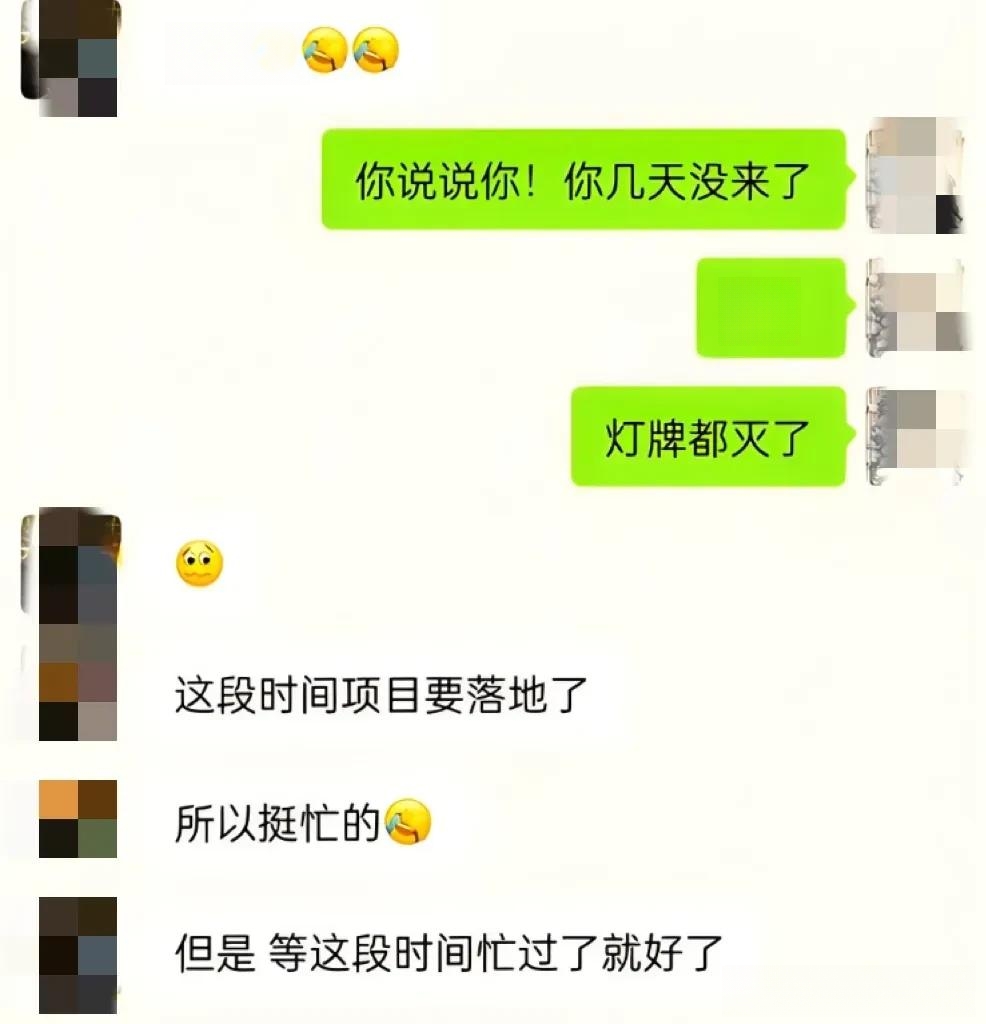Open contact avatar beside 所以挺忙的
986x1024 pixels.
click(78, 819)
